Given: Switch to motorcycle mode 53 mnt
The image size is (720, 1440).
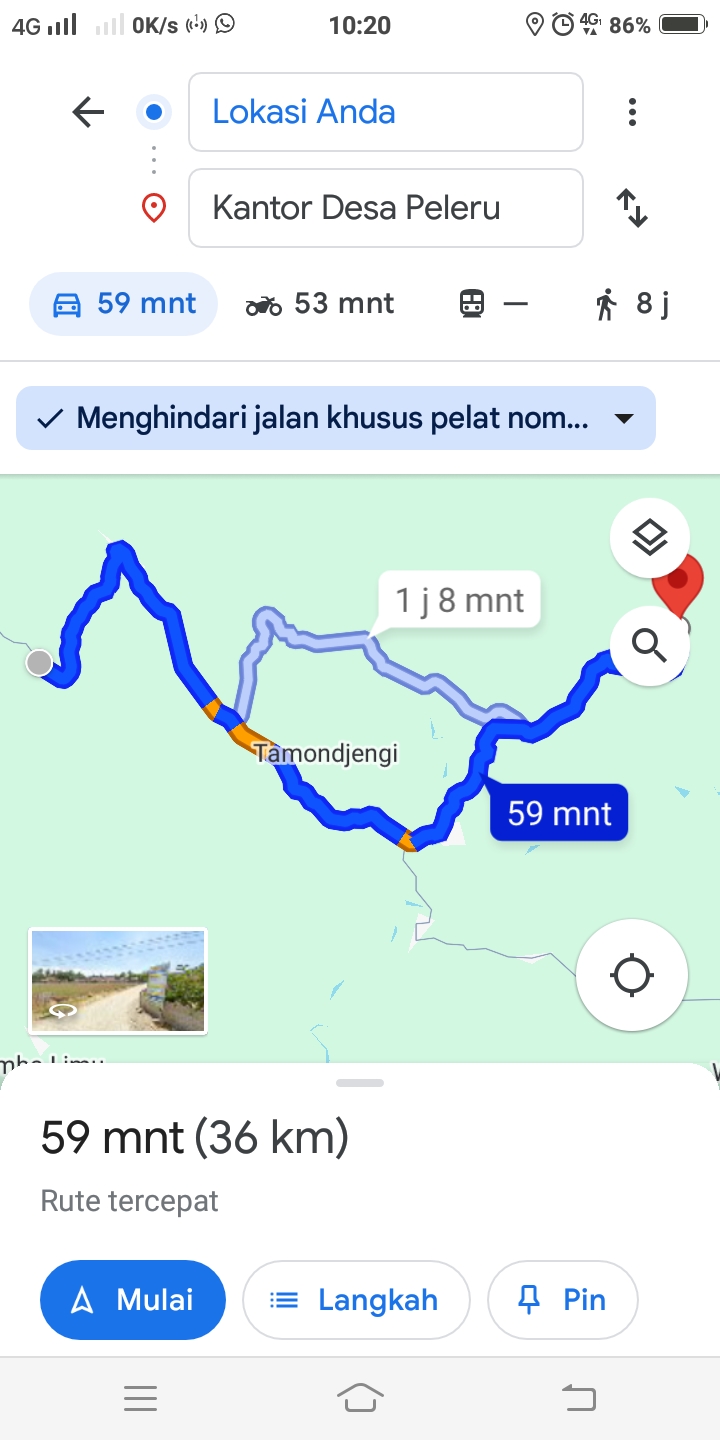Looking at the screenshot, I should [320, 304].
